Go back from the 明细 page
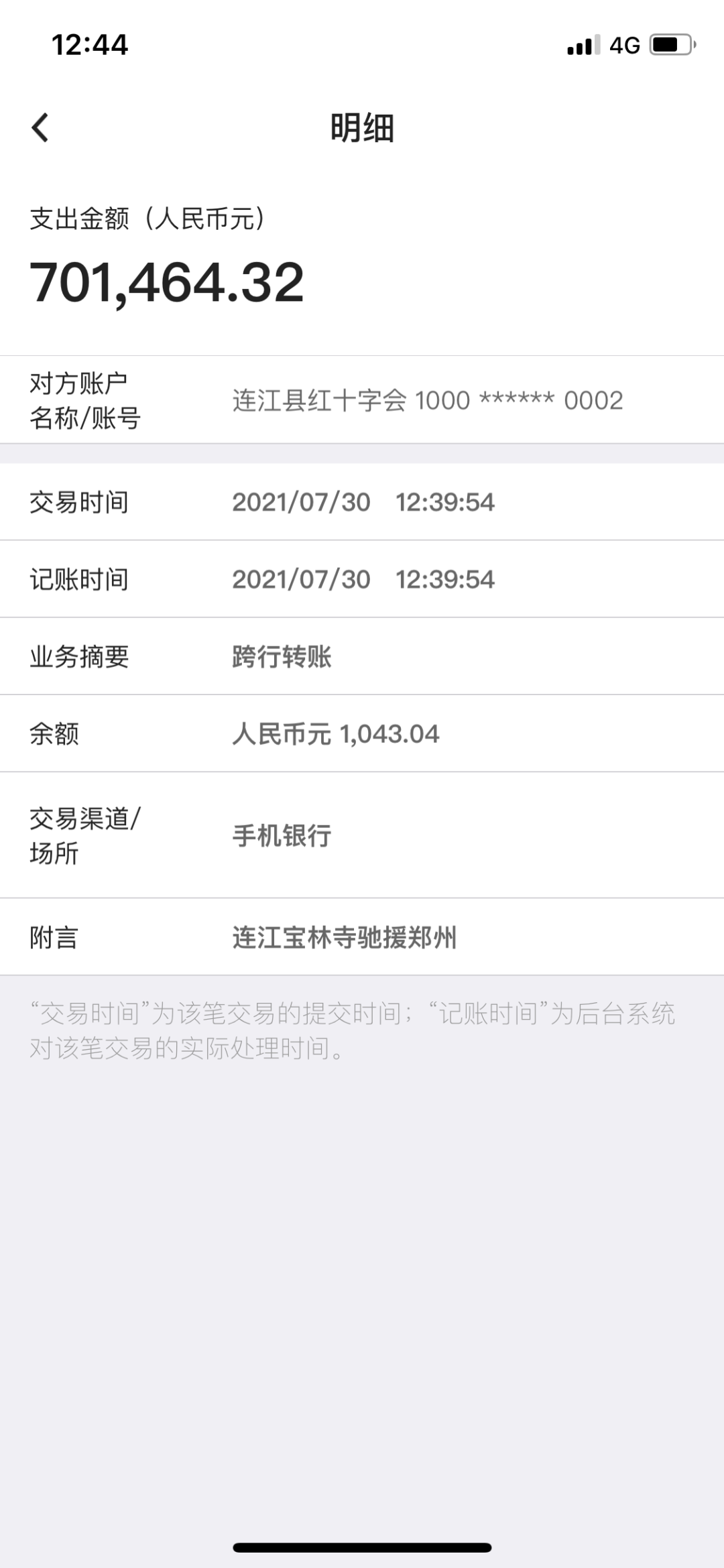 click(x=40, y=127)
